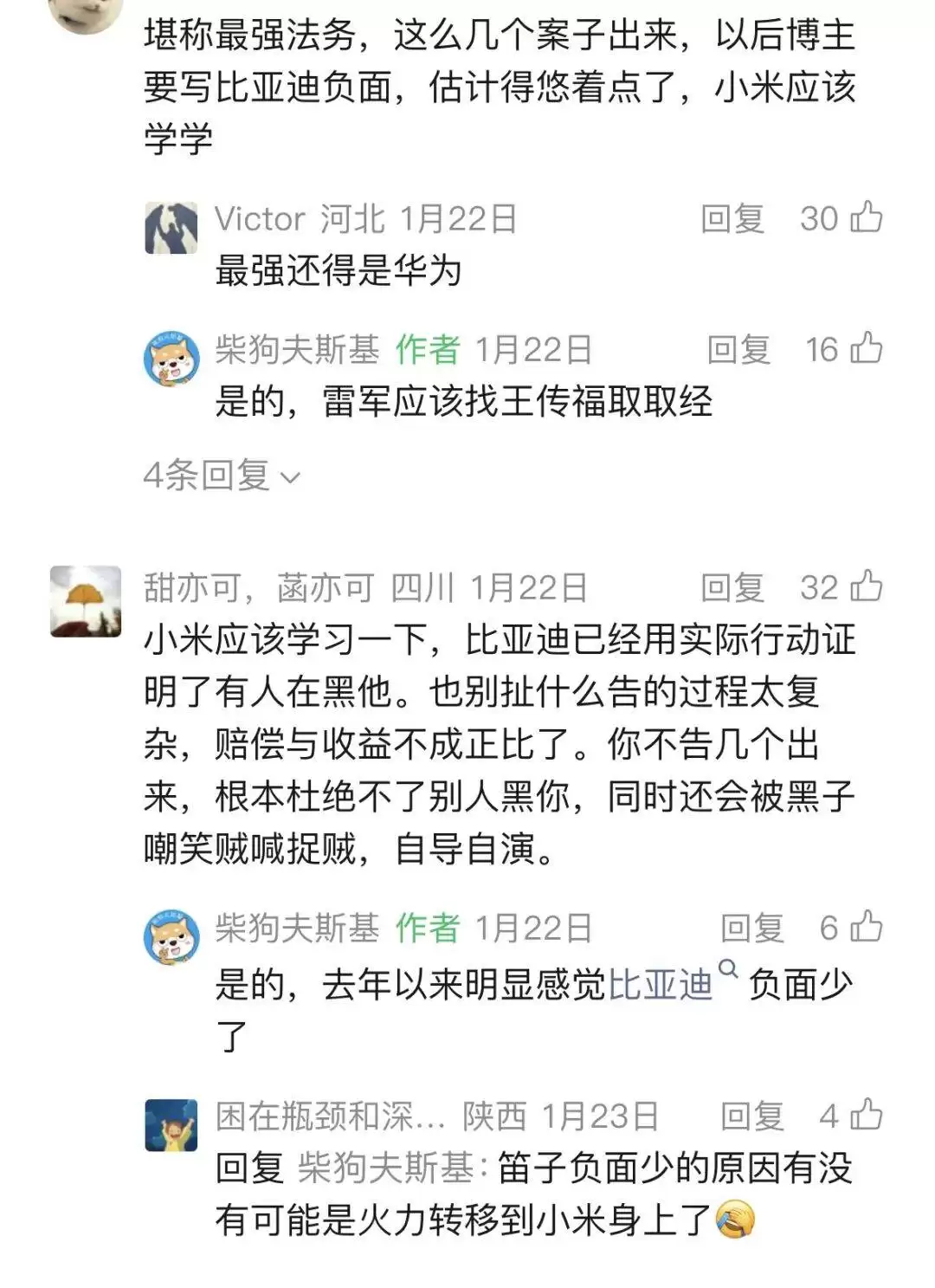935x1288 pixels.
Task: Open the 柴狗夫斯基 mention in the reply
Action: tap(386, 1168)
